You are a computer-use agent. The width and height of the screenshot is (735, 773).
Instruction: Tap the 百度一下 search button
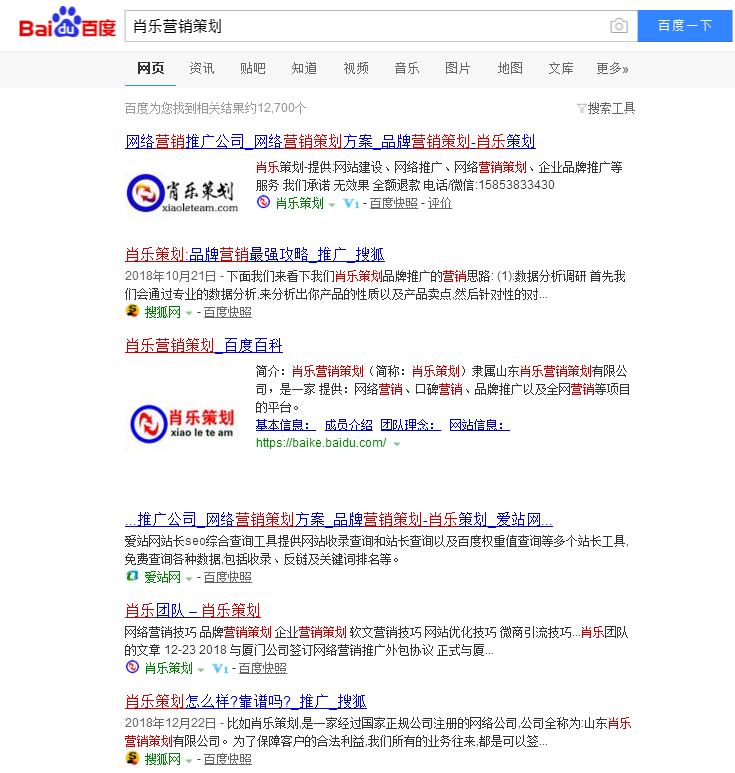point(685,26)
